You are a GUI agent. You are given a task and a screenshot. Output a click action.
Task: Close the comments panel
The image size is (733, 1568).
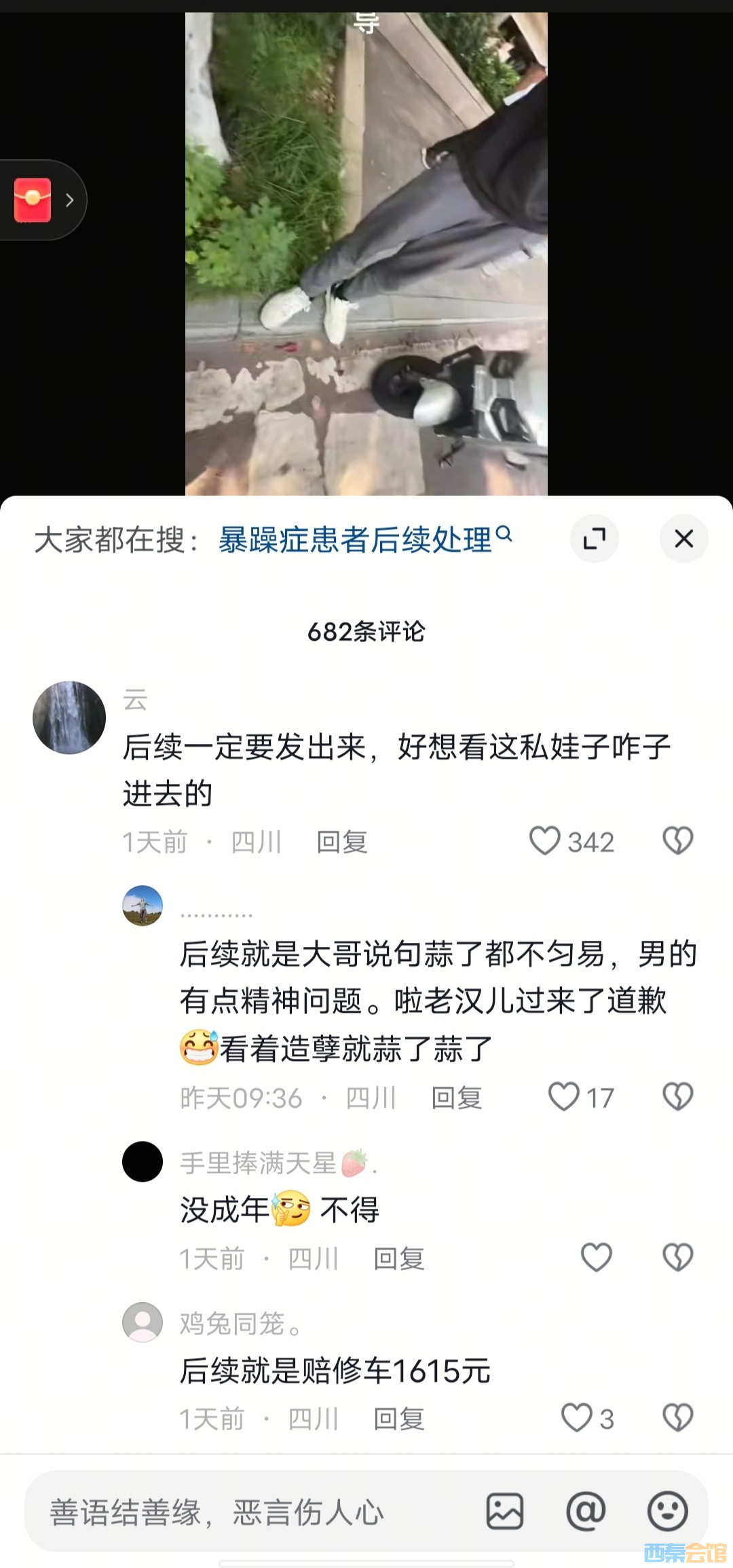[683, 539]
